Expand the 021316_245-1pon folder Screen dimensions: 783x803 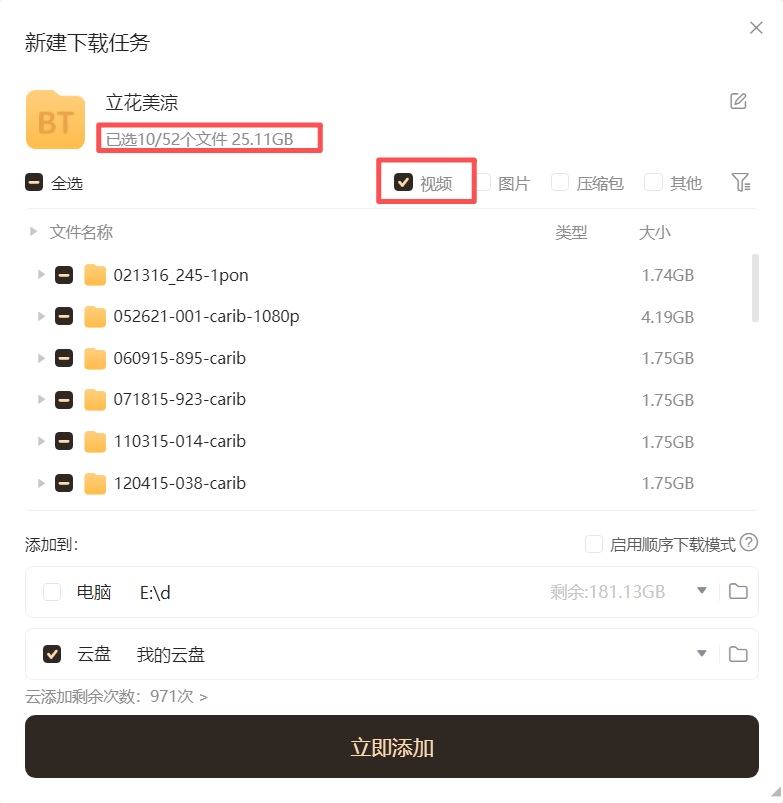pyautogui.click(x=41, y=275)
